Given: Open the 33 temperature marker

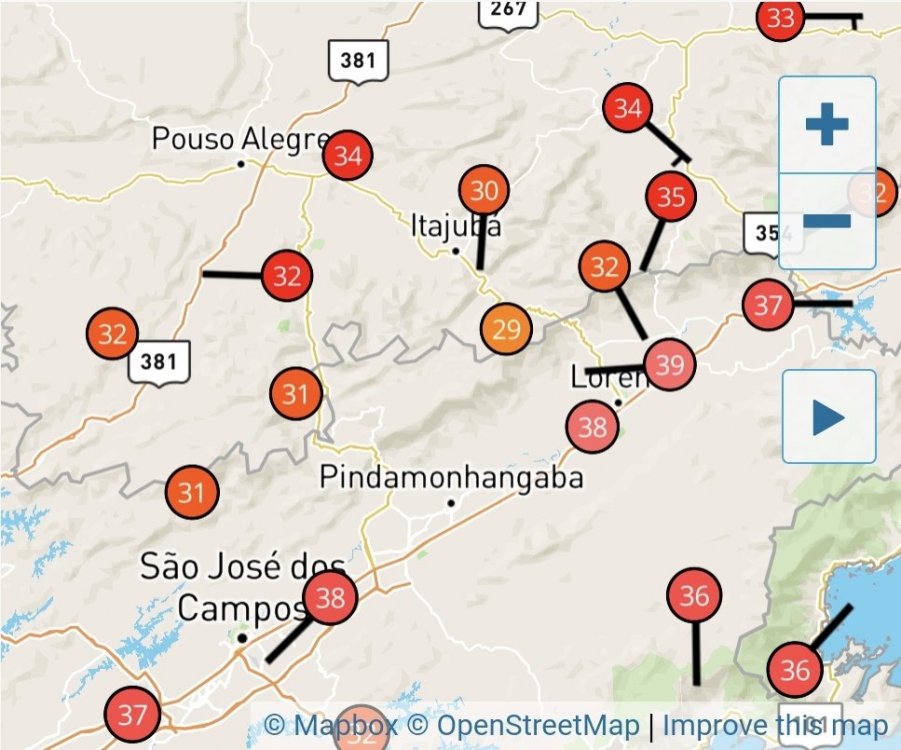Looking at the screenshot, I should (781, 18).
